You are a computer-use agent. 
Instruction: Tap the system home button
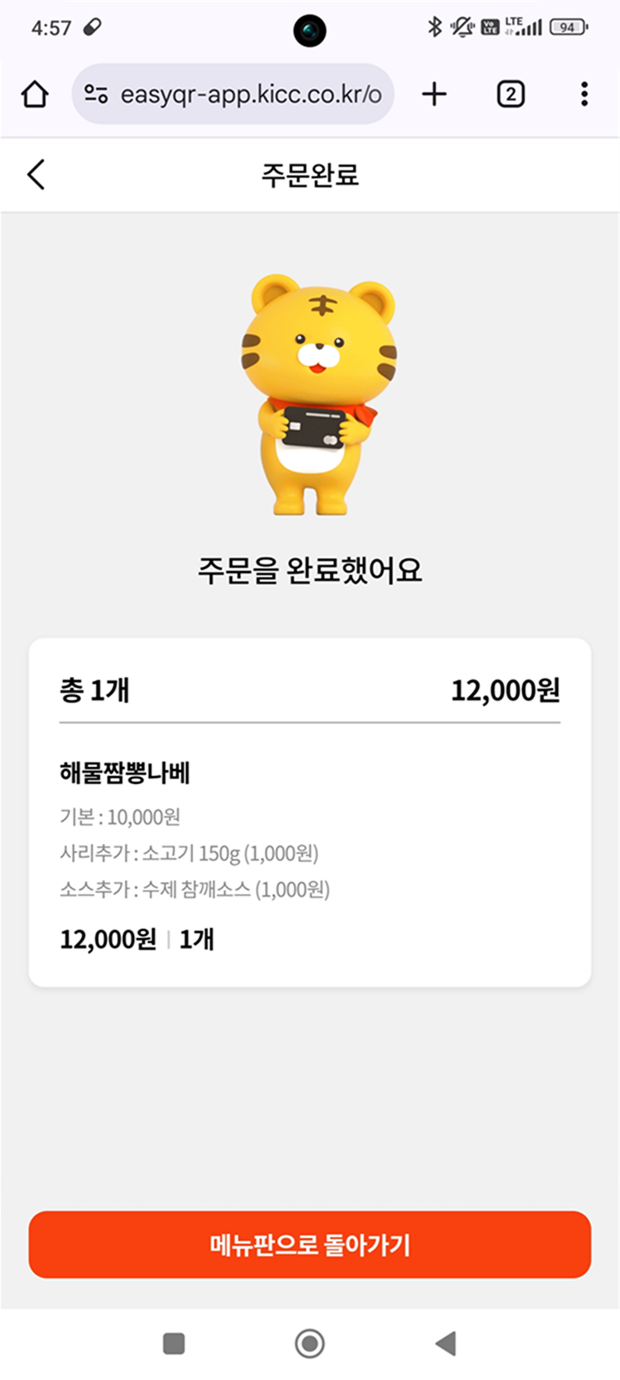point(310,1343)
